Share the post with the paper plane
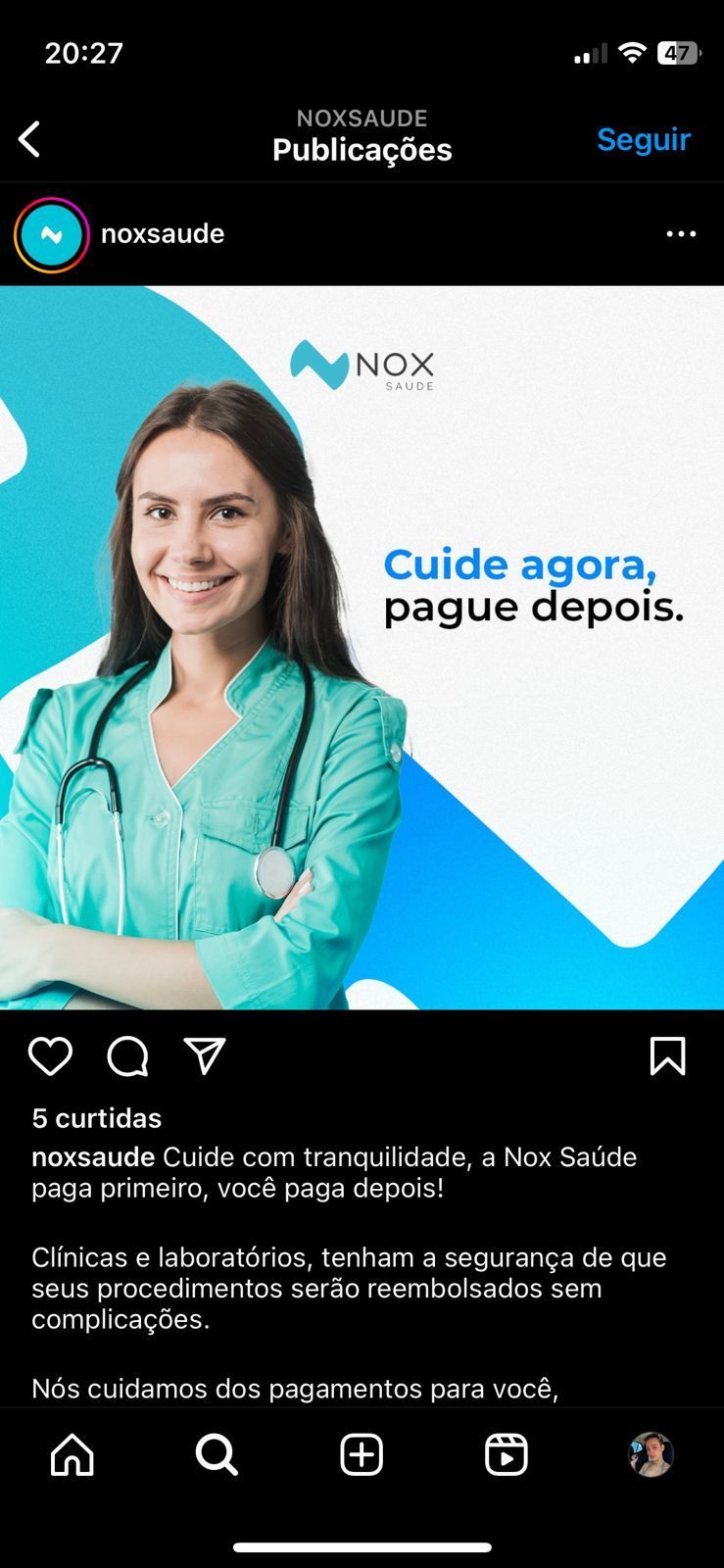The width and height of the screenshot is (724, 1568). [205, 1056]
